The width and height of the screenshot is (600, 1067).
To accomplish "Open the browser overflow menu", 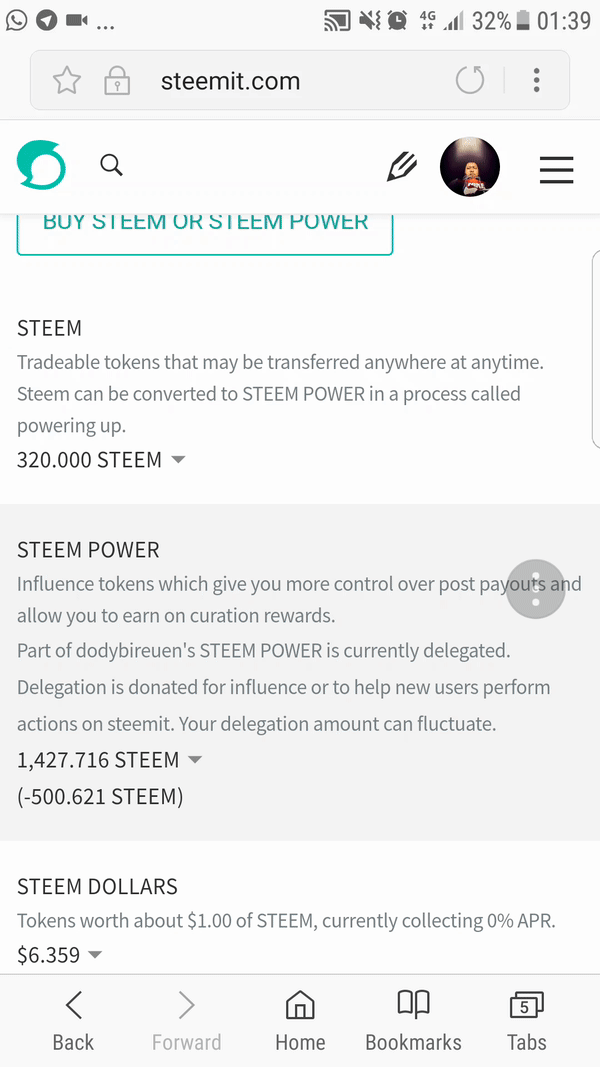I will [x=537, y=80].
